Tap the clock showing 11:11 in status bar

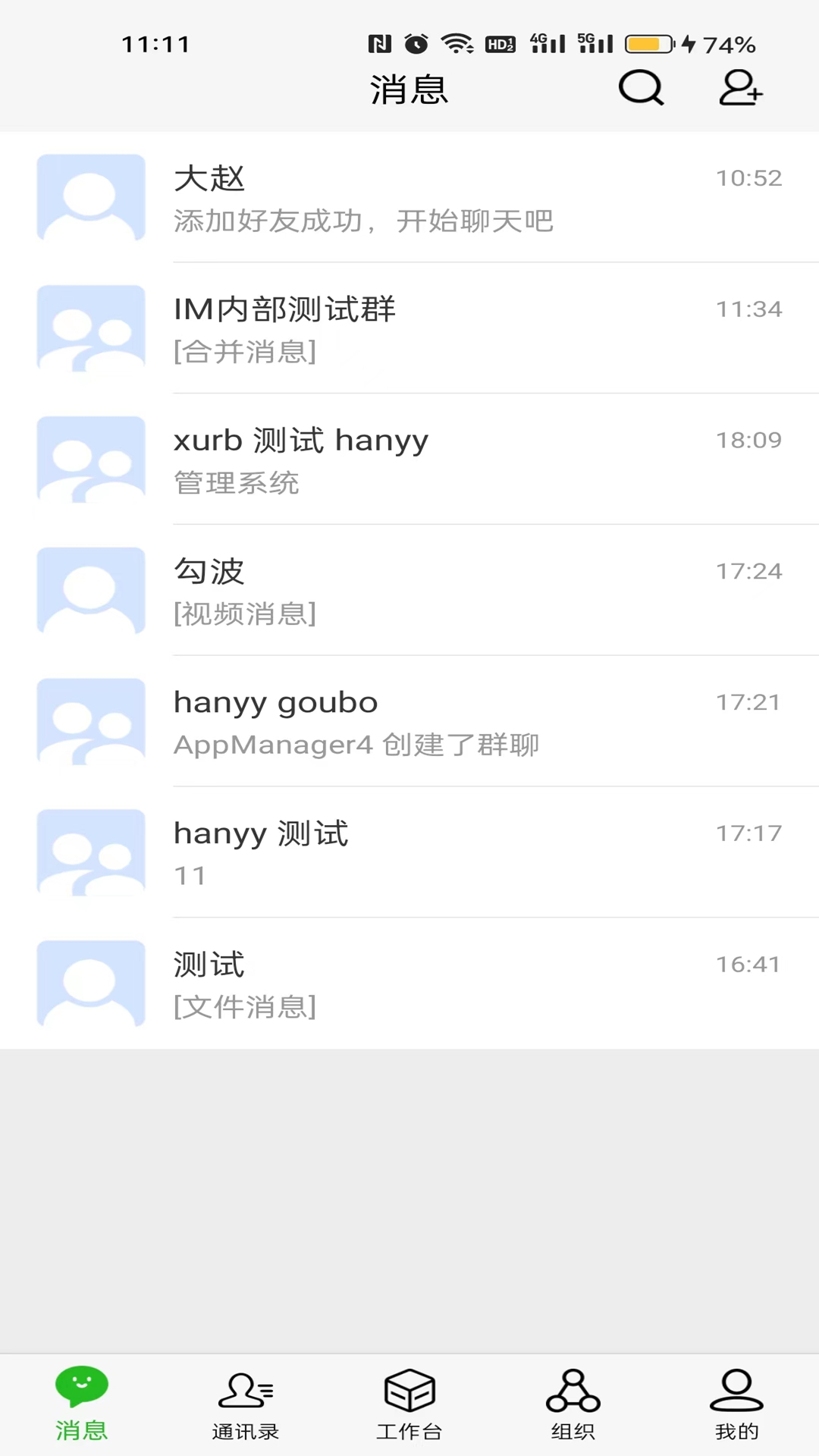tap(154, 44)
